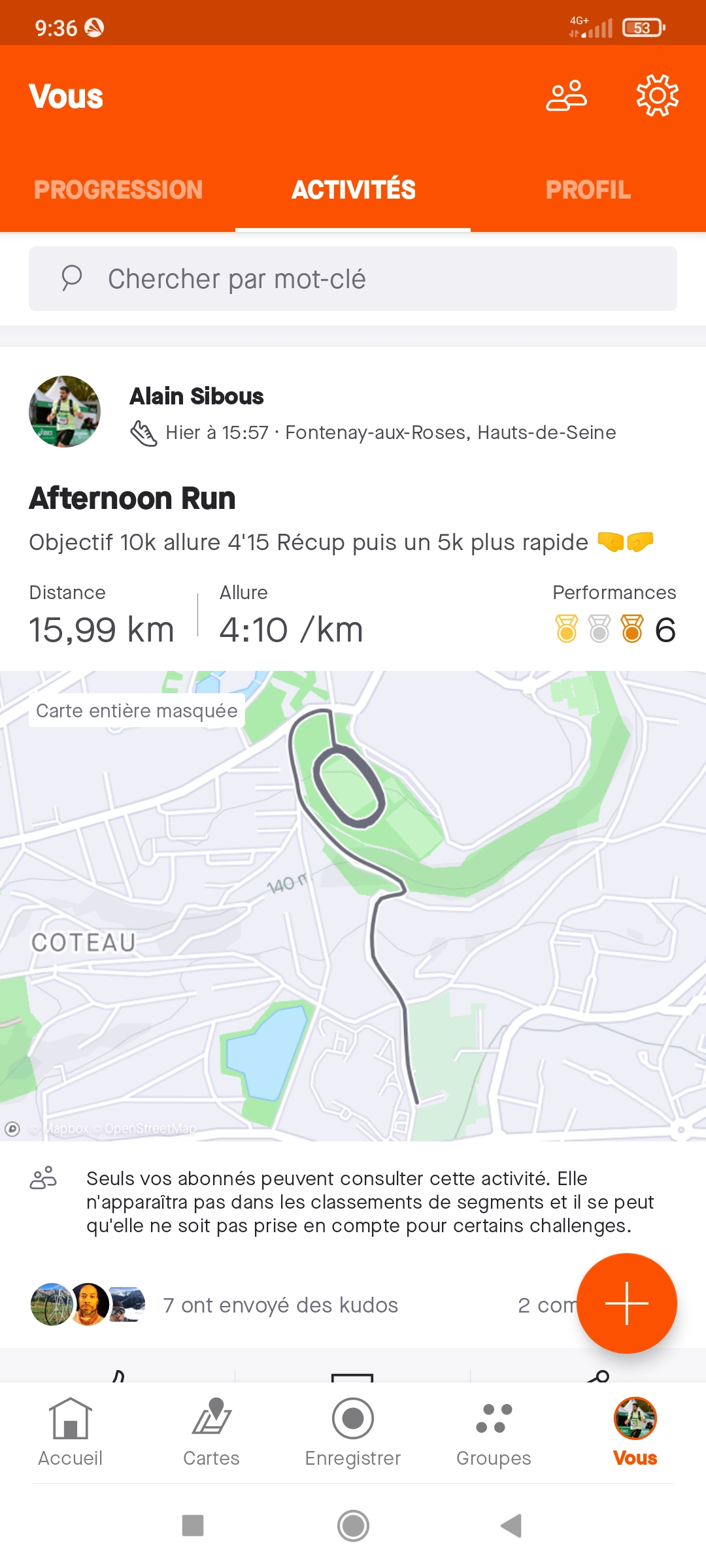The height and width of the screenshot is (1568, 706).
Task: Open Alain Sibous's profile picture
Action: [x=65, y=412]
